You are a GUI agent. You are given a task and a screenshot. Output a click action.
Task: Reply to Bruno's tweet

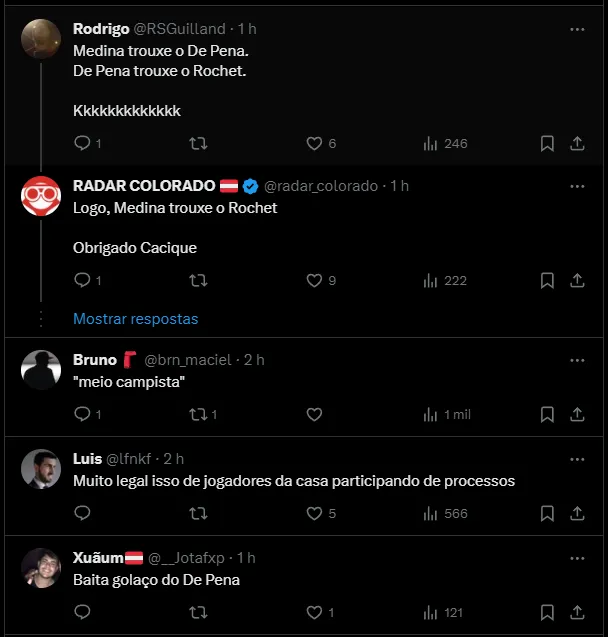[x=83, y=414]
